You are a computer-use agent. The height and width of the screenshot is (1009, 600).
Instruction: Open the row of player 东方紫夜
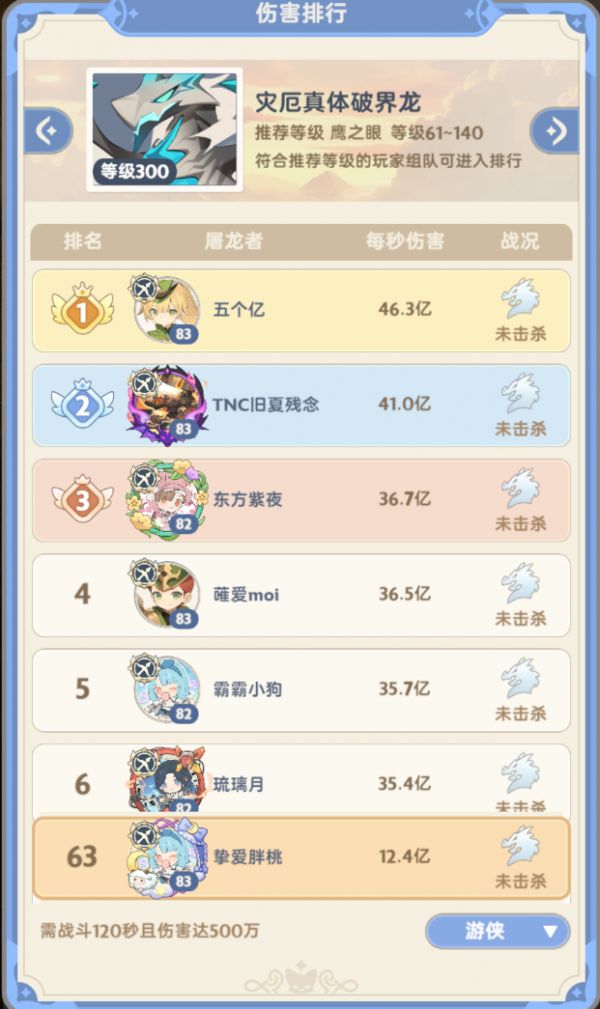click(x=300, y=499)
